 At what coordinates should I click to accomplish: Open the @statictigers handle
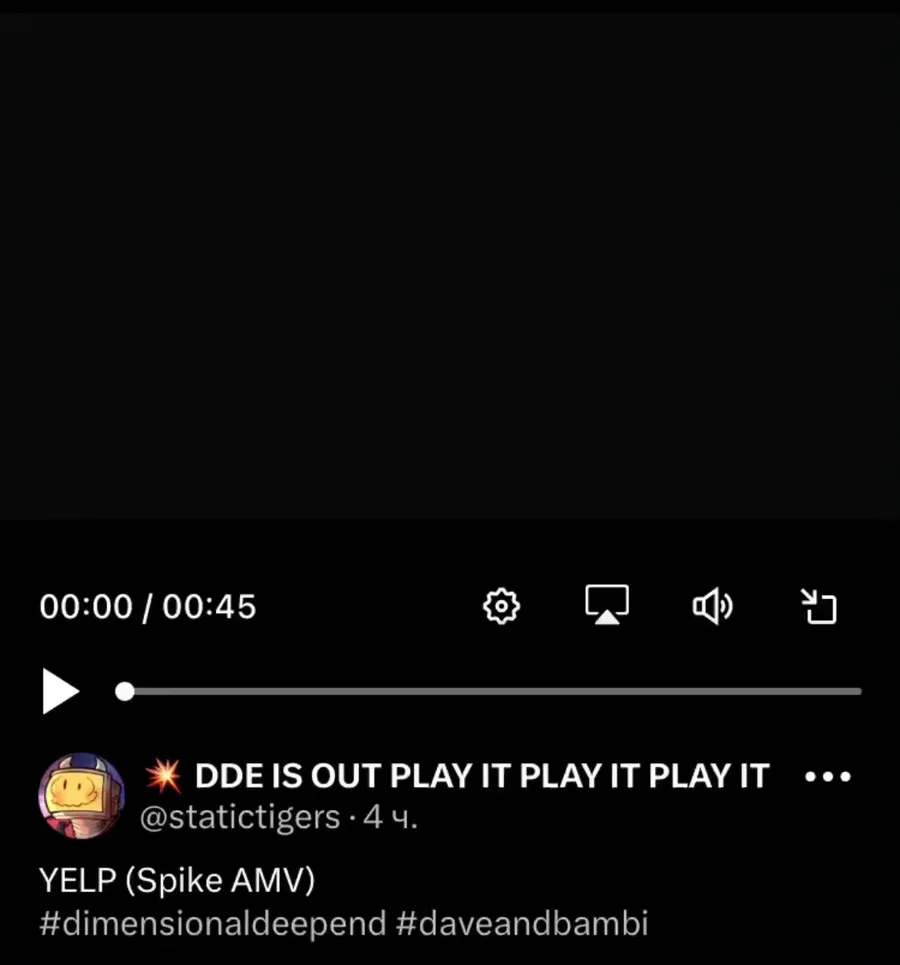tap(240, 818)
